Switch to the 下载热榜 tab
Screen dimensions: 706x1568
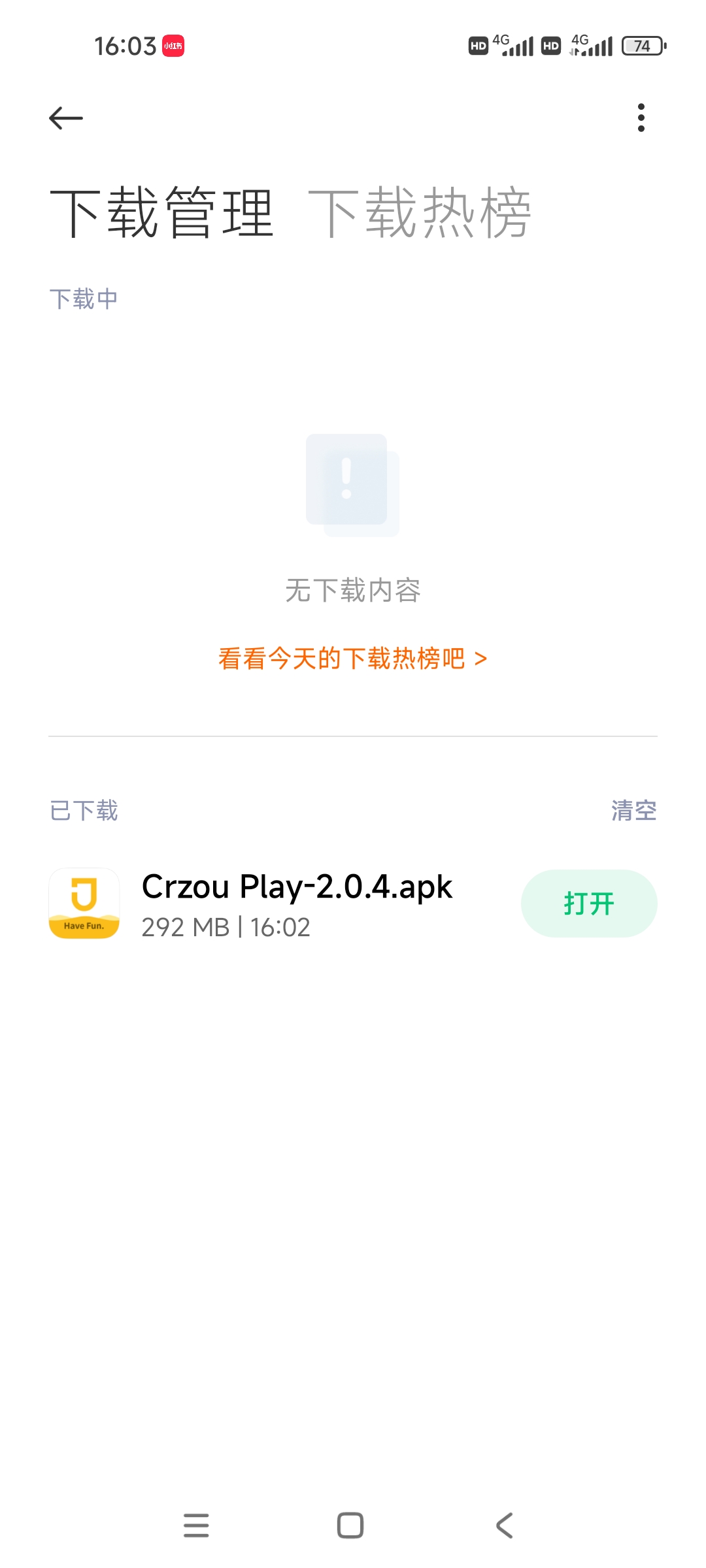tap(419, 213)
